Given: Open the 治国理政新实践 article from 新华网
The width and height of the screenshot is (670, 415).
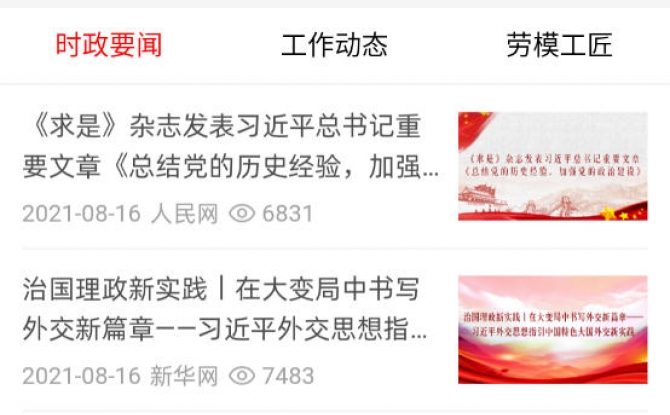Looking at the screenshot, I should (228, 309).
